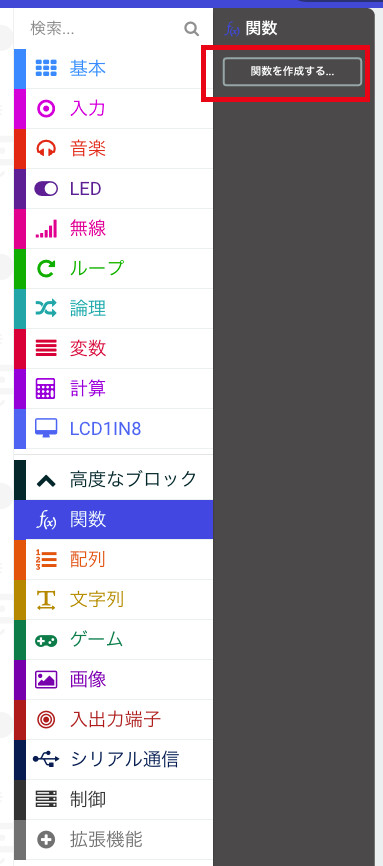Tap the 関数を作成する... button
383x866 pixels.
[292, 72]
